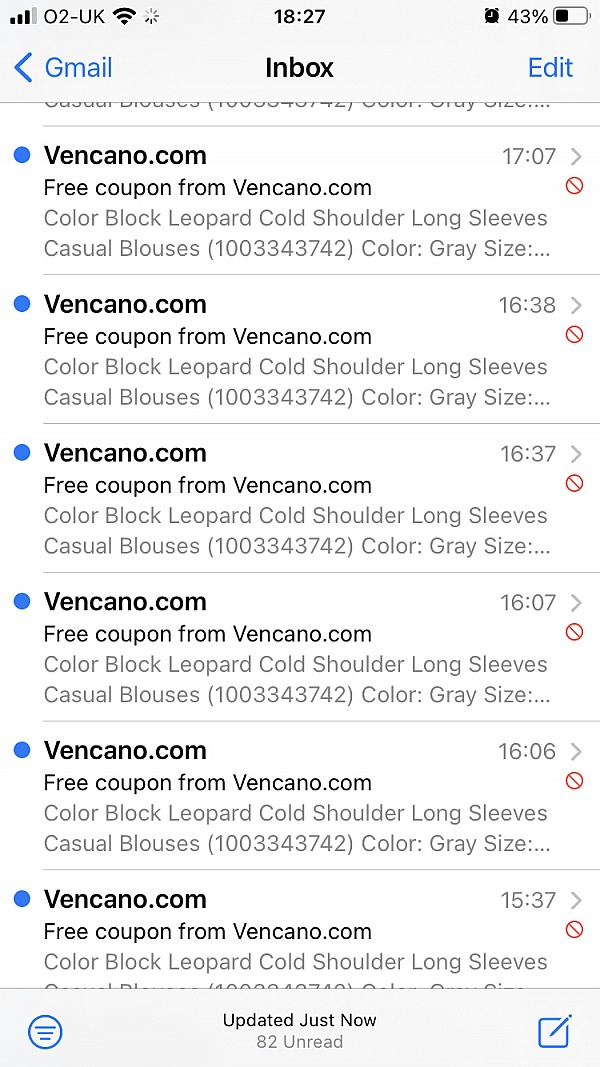Viewport: 600px width, 1067px height.
Task: Open the Vencano.com email from 16:06
Action: 296,798
